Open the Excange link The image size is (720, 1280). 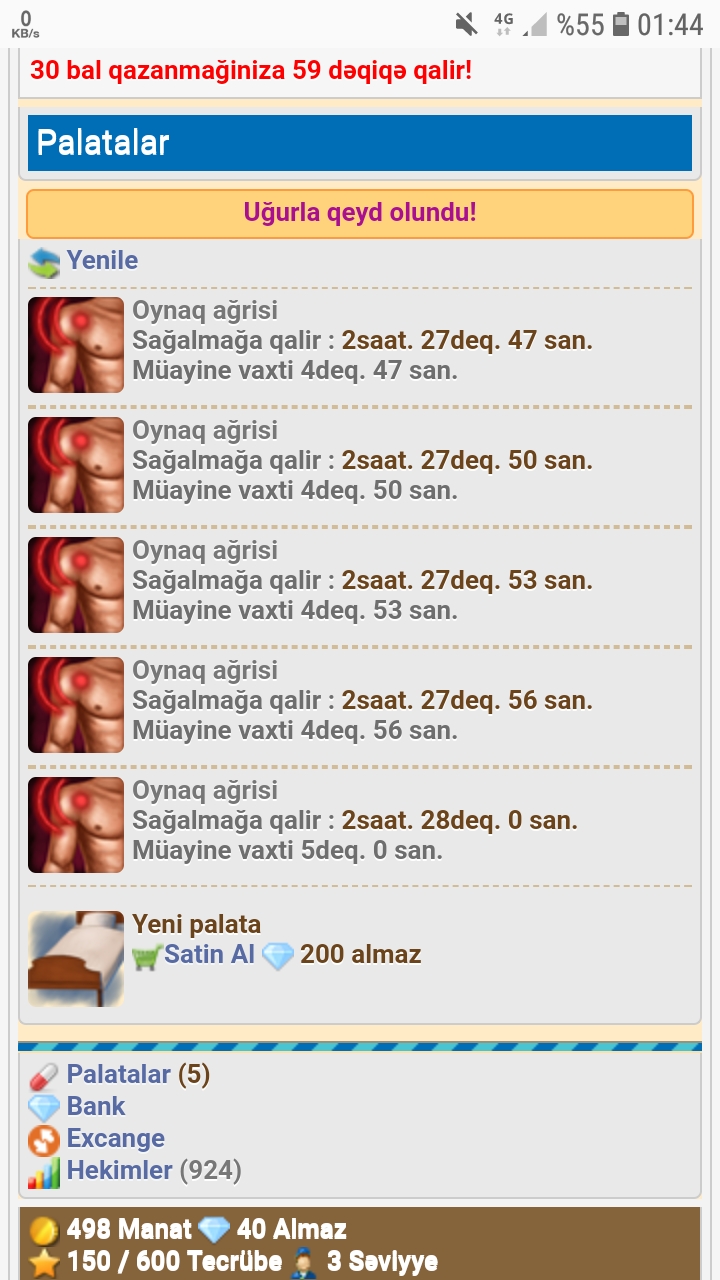pyautogui.click(x=115, y=1139)
